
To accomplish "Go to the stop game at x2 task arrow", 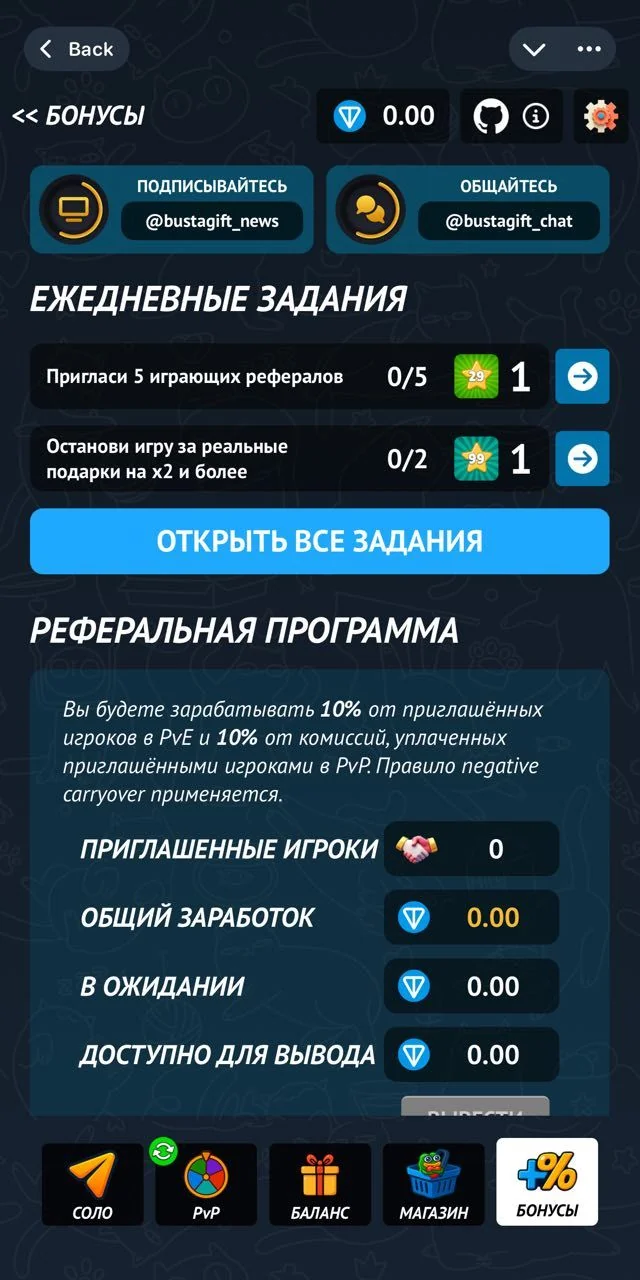I will [x=582, y=459].
